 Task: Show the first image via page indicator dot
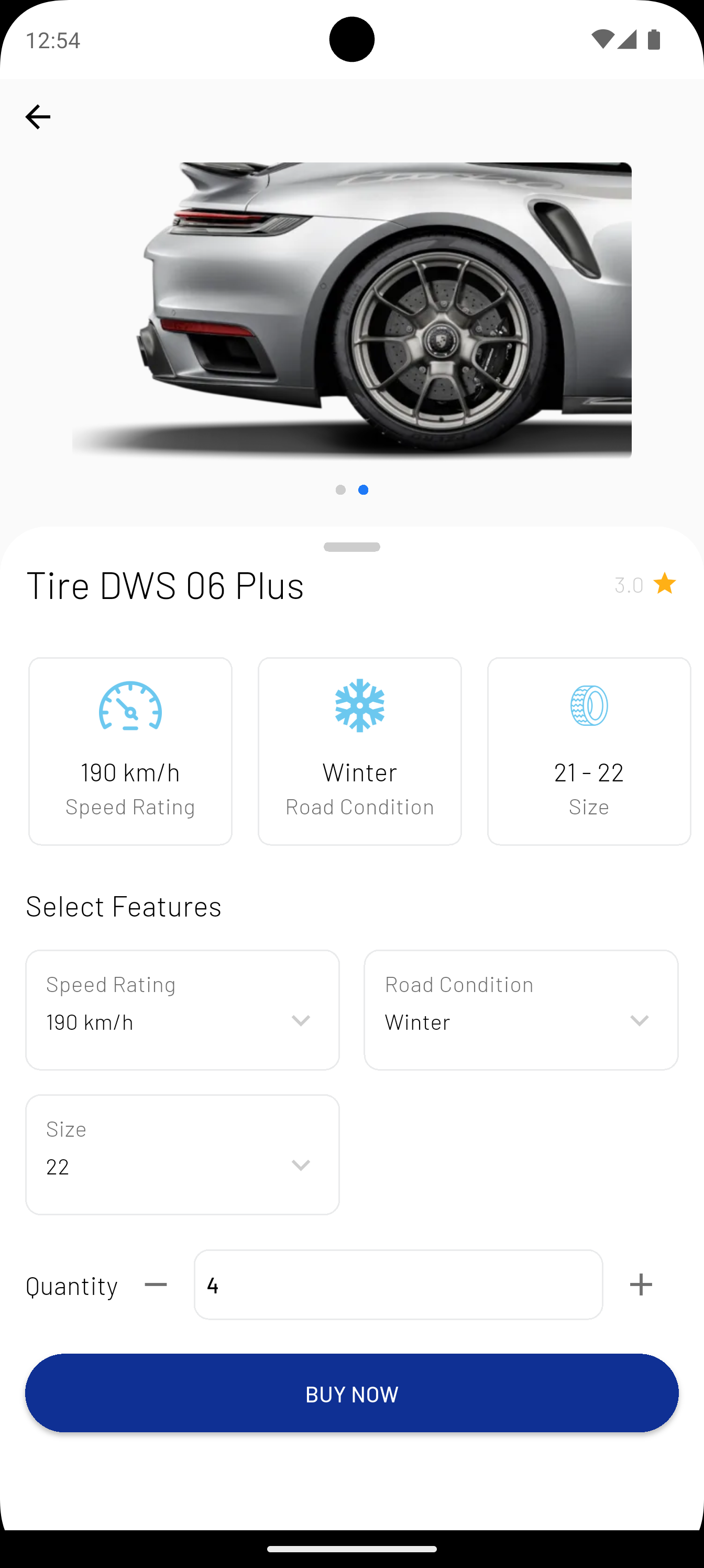tap(341, 490)
